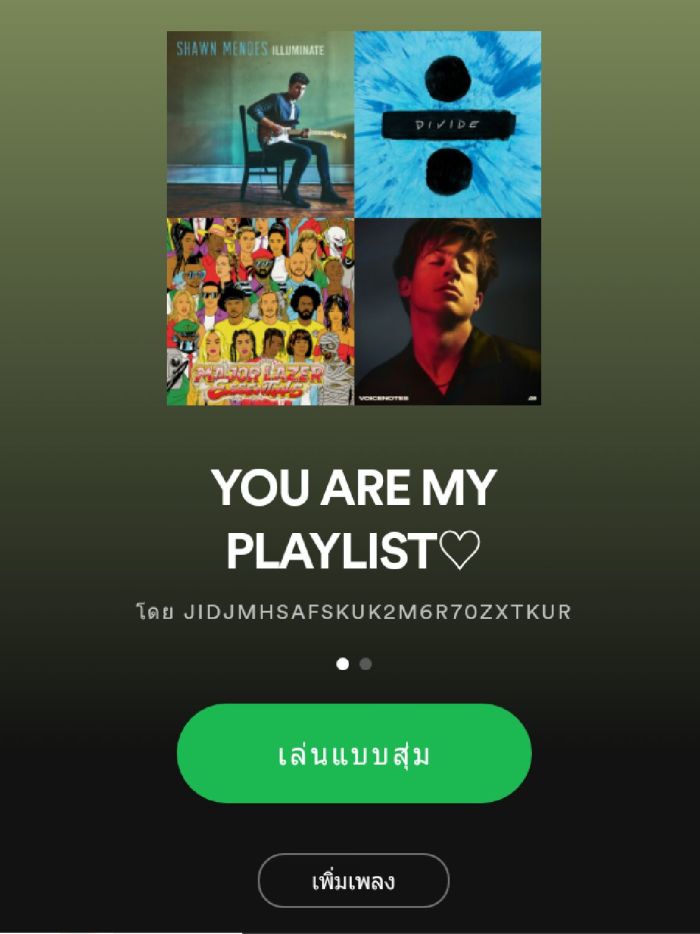700x934 pixels.
Task: Open the playlist cover art collage
Action: (353, 218)
